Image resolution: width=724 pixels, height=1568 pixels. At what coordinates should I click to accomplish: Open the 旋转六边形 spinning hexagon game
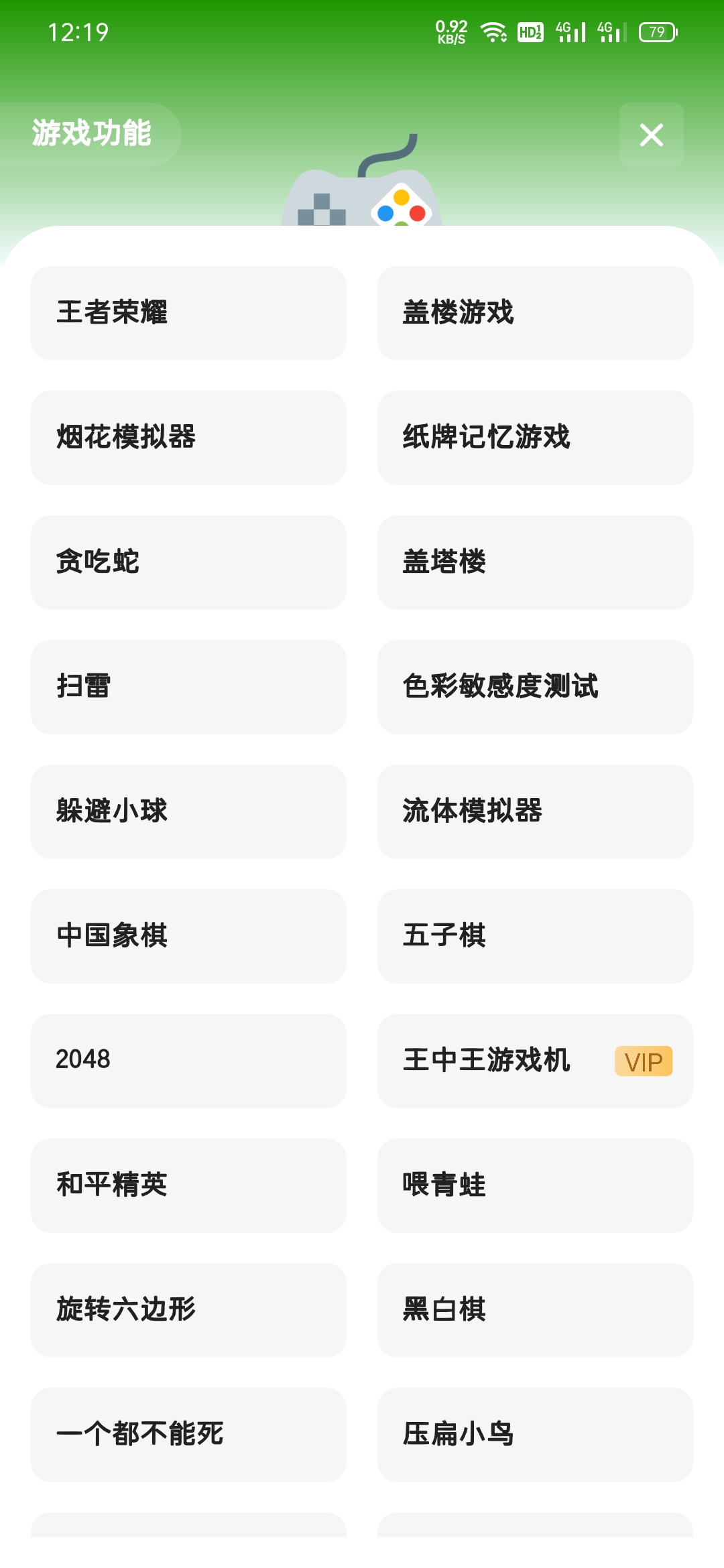188,1311
